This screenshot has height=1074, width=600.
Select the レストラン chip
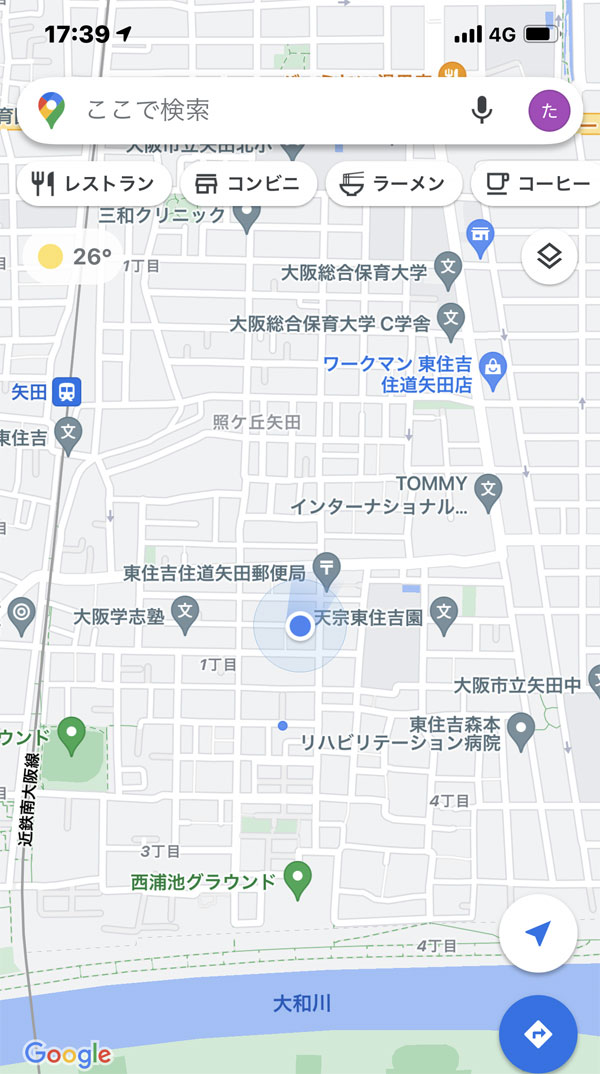point(94,184)
